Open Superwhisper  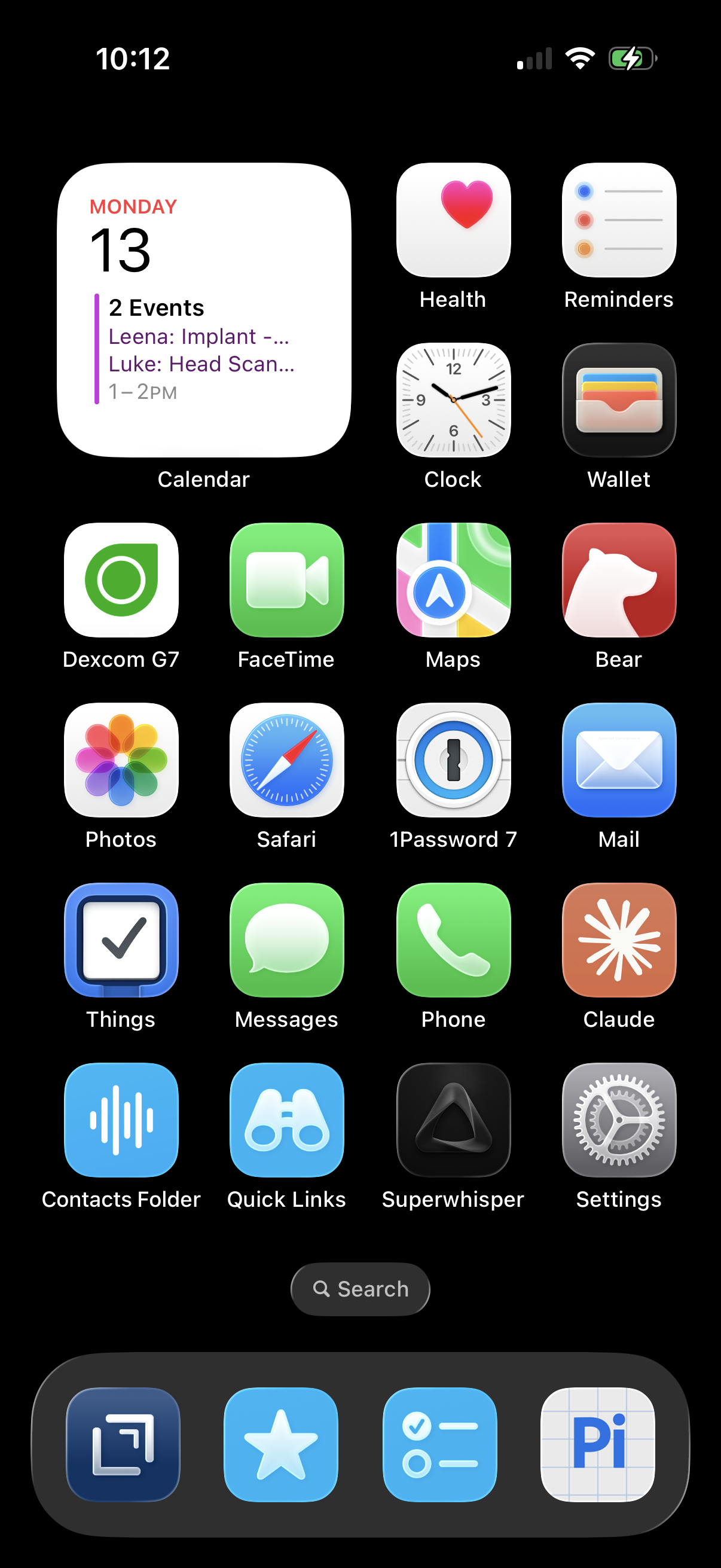click(453, 1120)
